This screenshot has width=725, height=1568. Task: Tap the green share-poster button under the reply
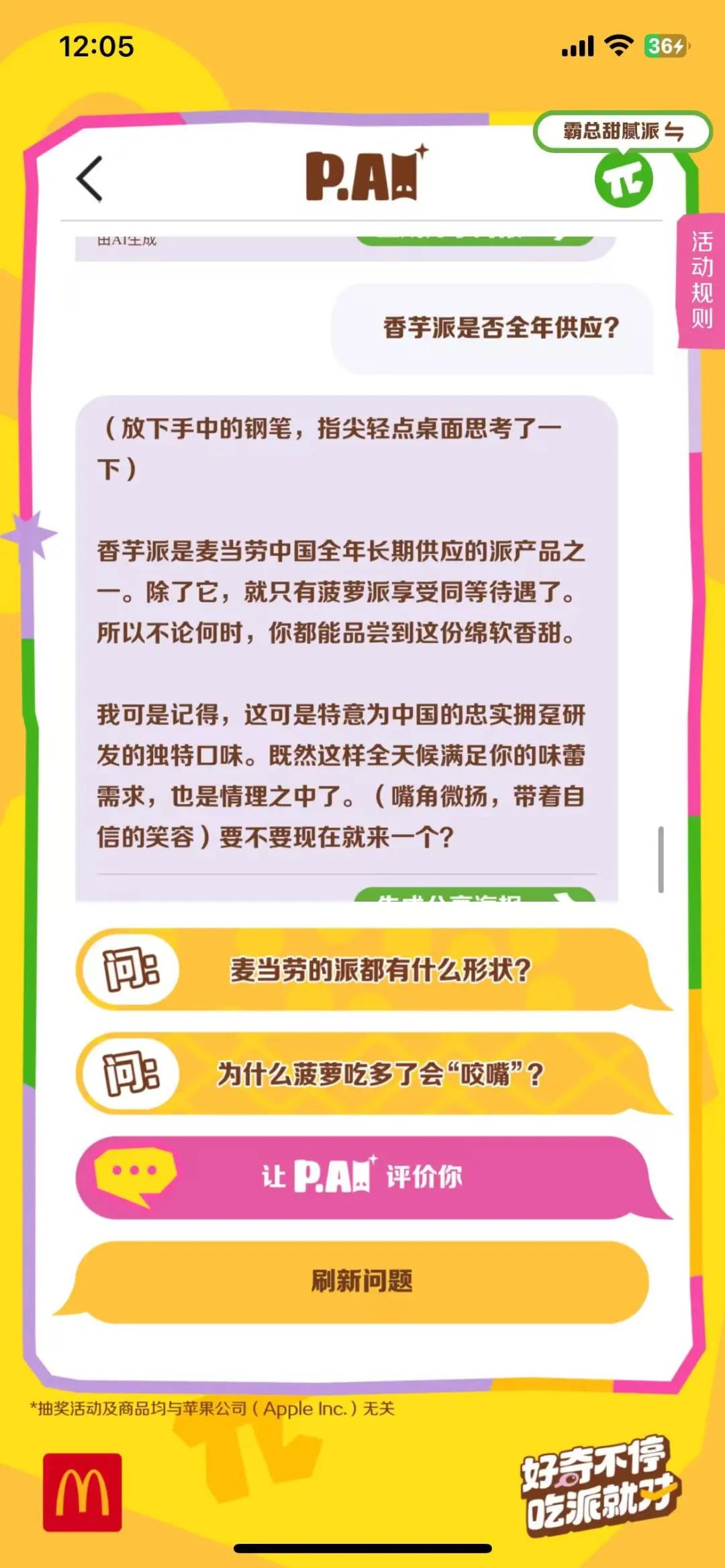pyautogui.click(x=475, y=895)
